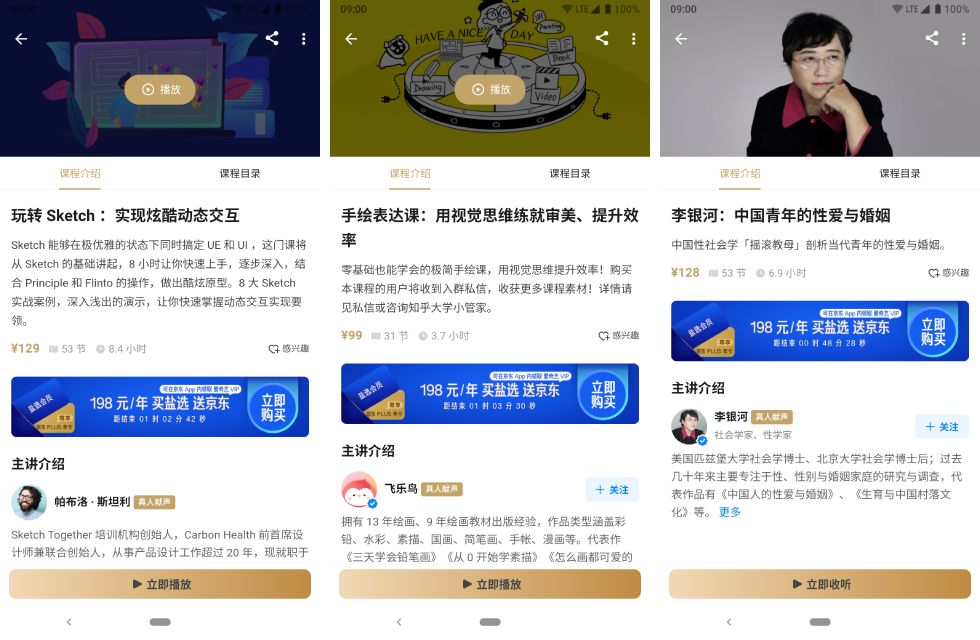
Task: Tap 立即播放 button on Sketch course
Action: pos(160,584)
